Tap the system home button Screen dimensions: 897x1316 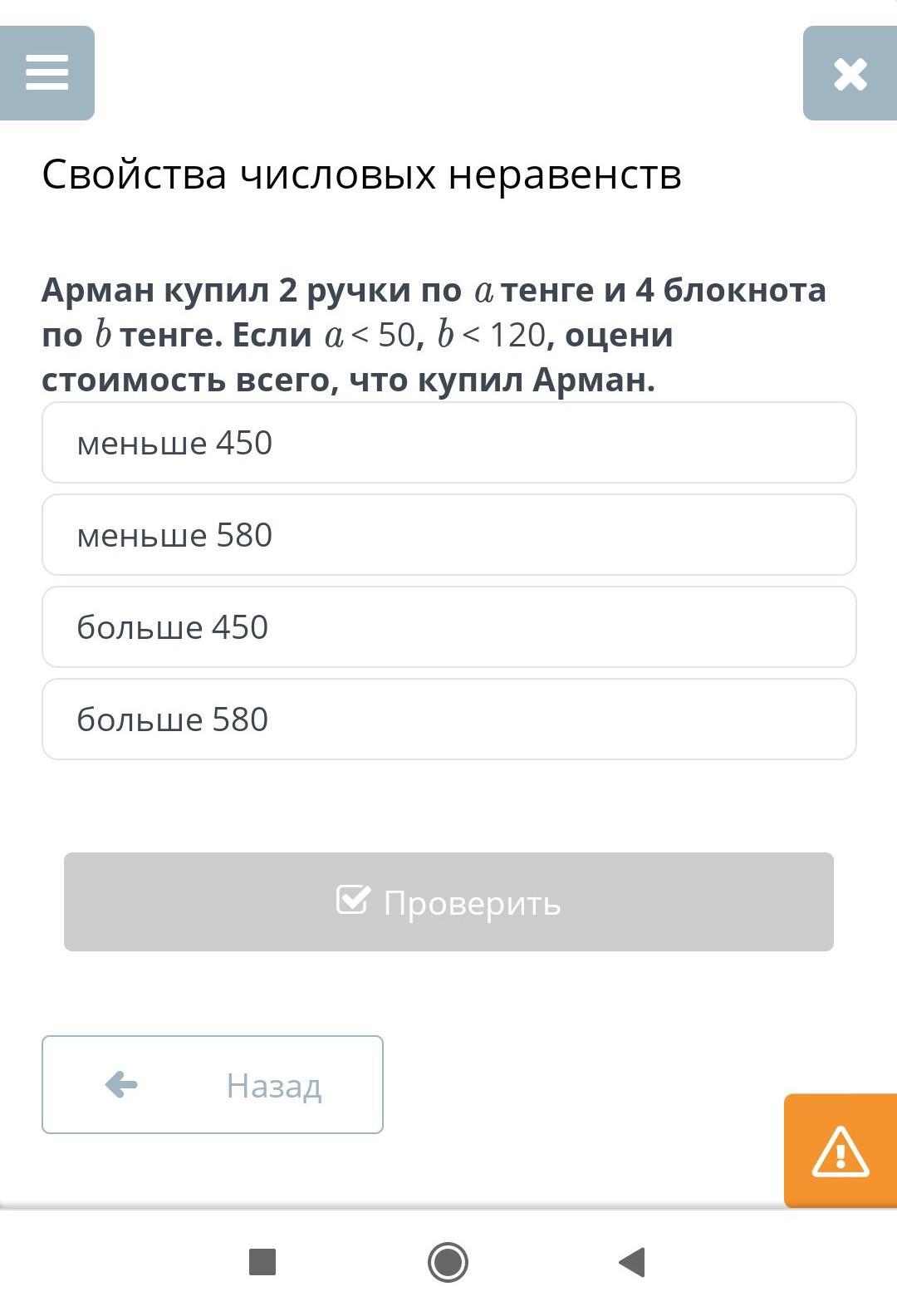point(448,1263)
